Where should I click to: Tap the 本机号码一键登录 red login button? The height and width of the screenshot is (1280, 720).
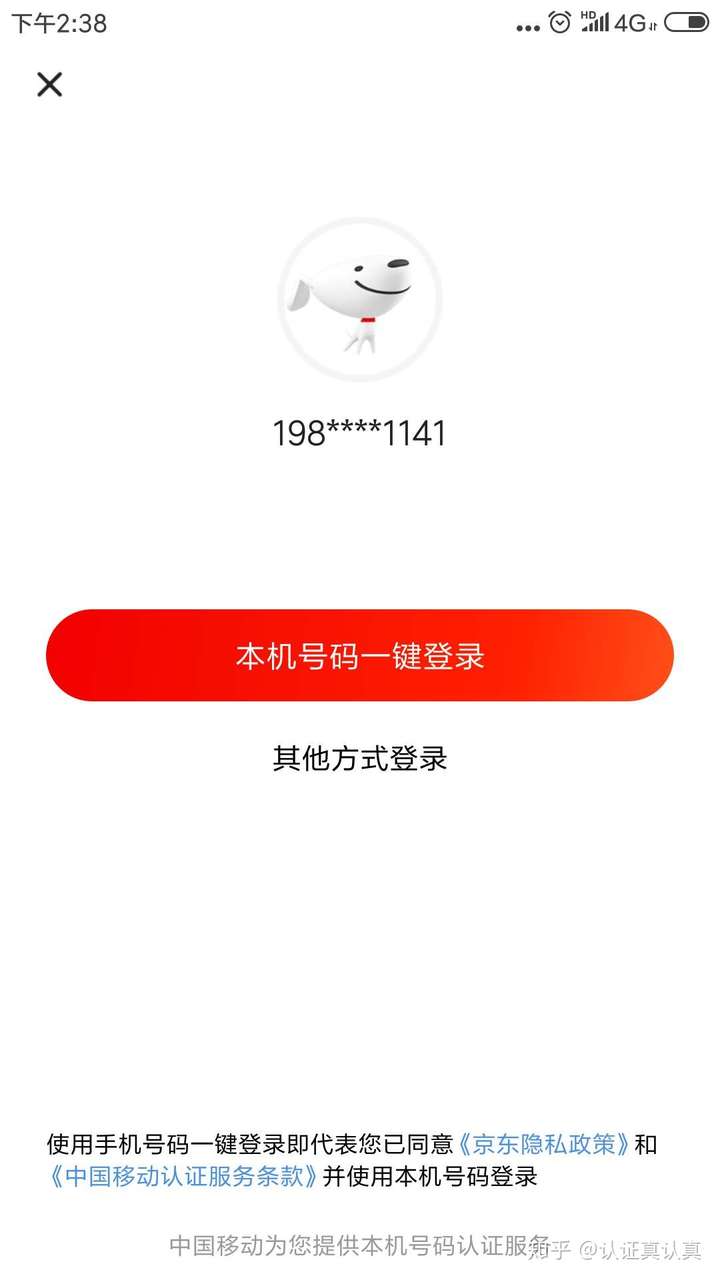(358, 655)
